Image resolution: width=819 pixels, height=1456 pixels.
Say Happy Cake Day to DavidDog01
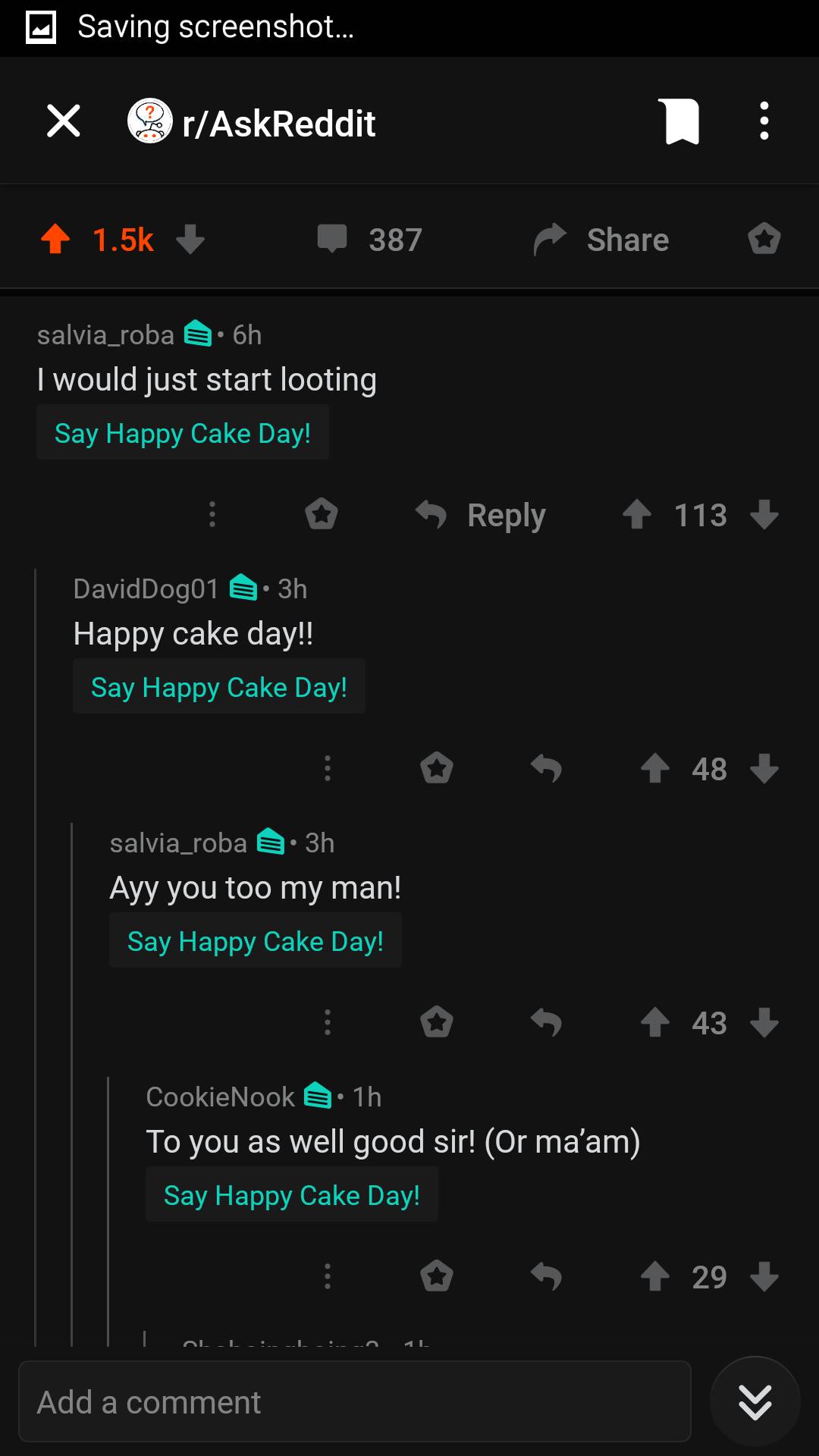click(x=219, y=687)
